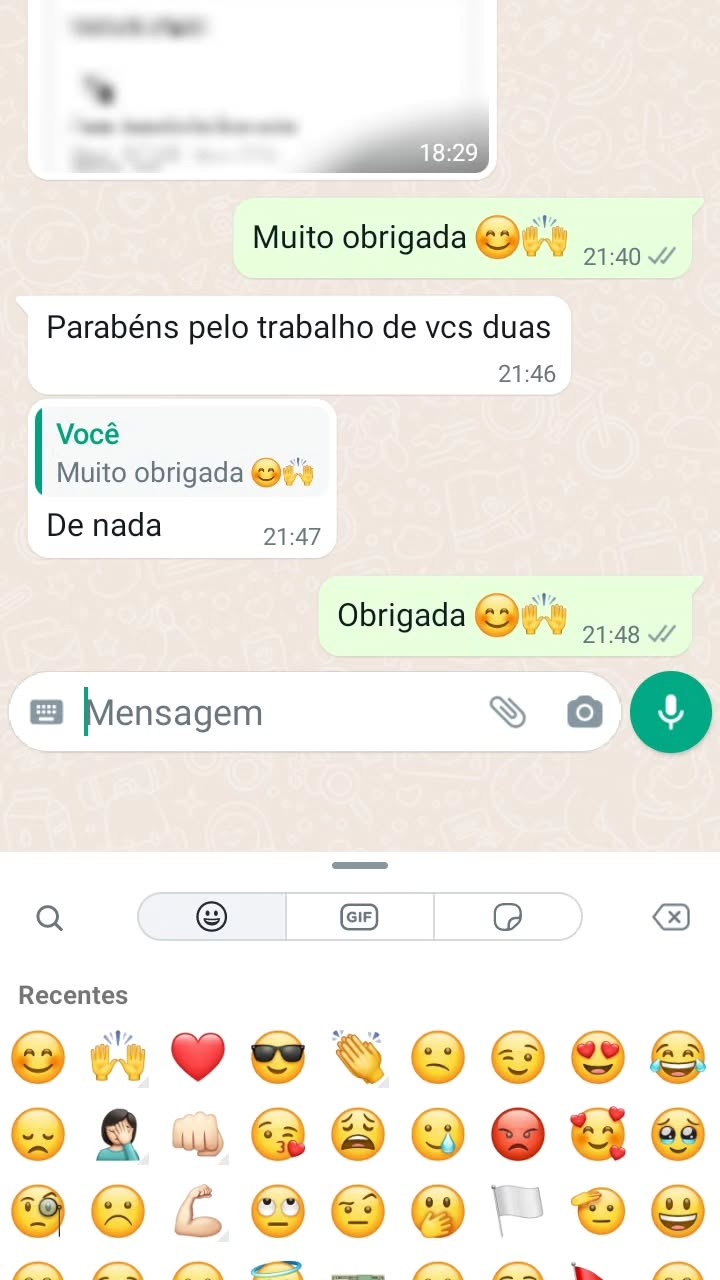
Task: Insert the heart-eyes face emoji
Action: 598,1057
